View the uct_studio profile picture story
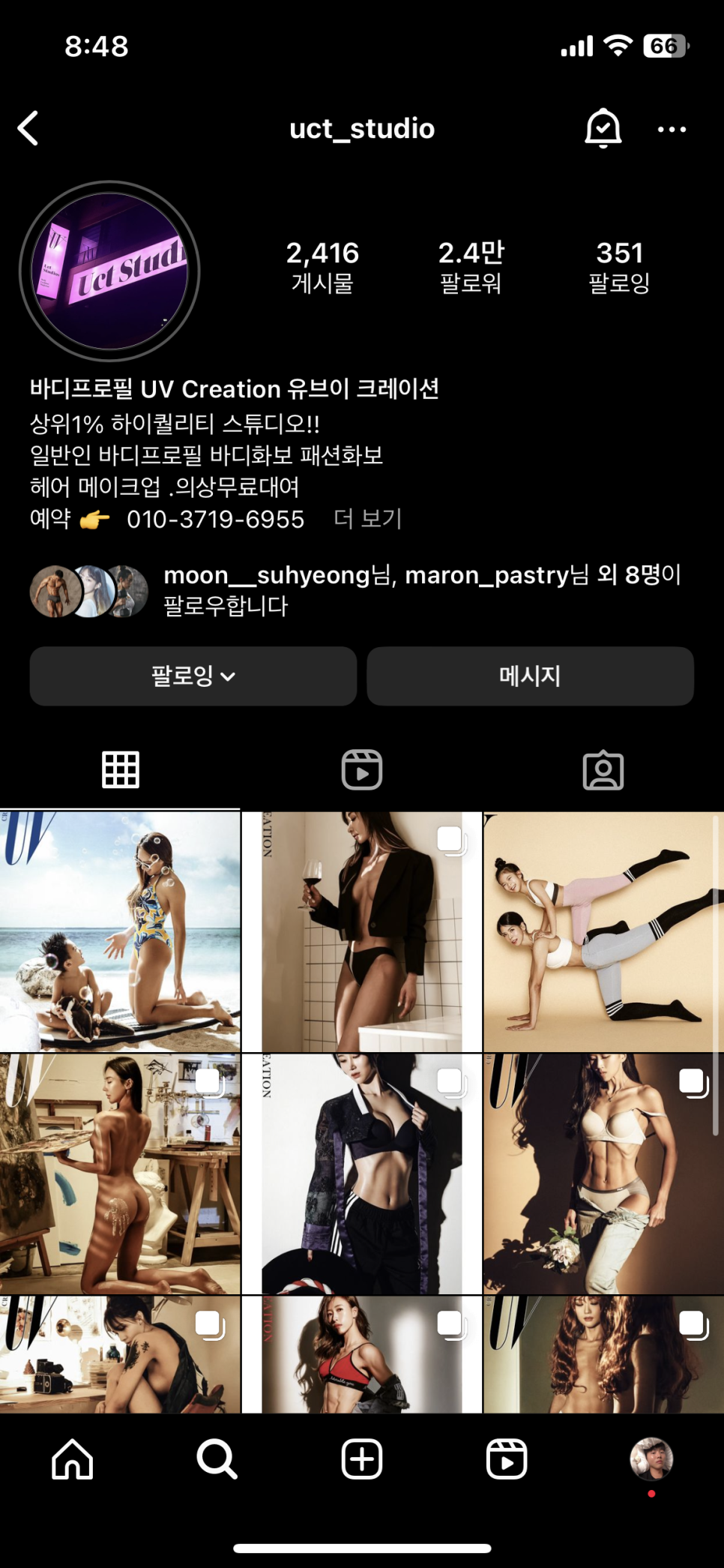Screen dimensions: 724x1568 tap(109, 271)
